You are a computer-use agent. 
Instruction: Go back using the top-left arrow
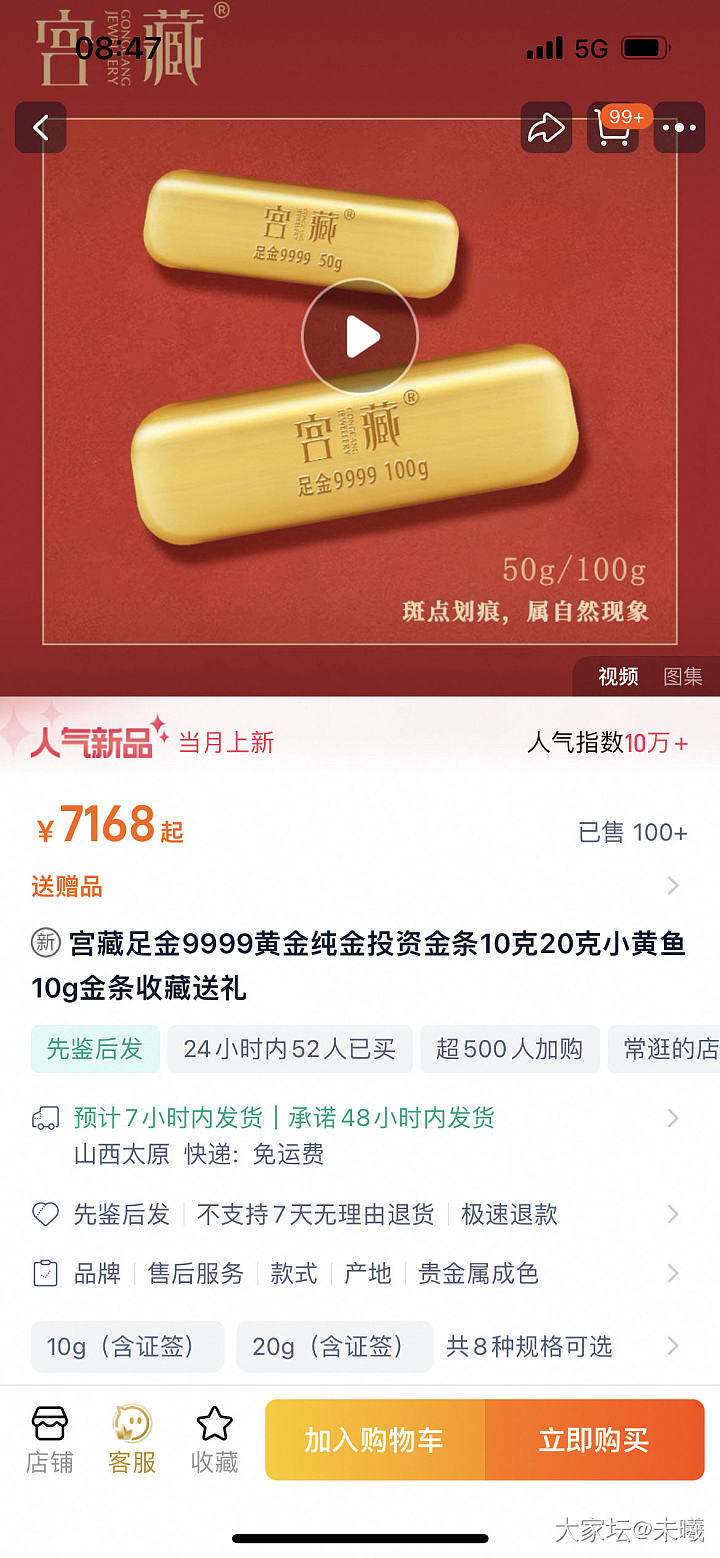pos(41,128)
